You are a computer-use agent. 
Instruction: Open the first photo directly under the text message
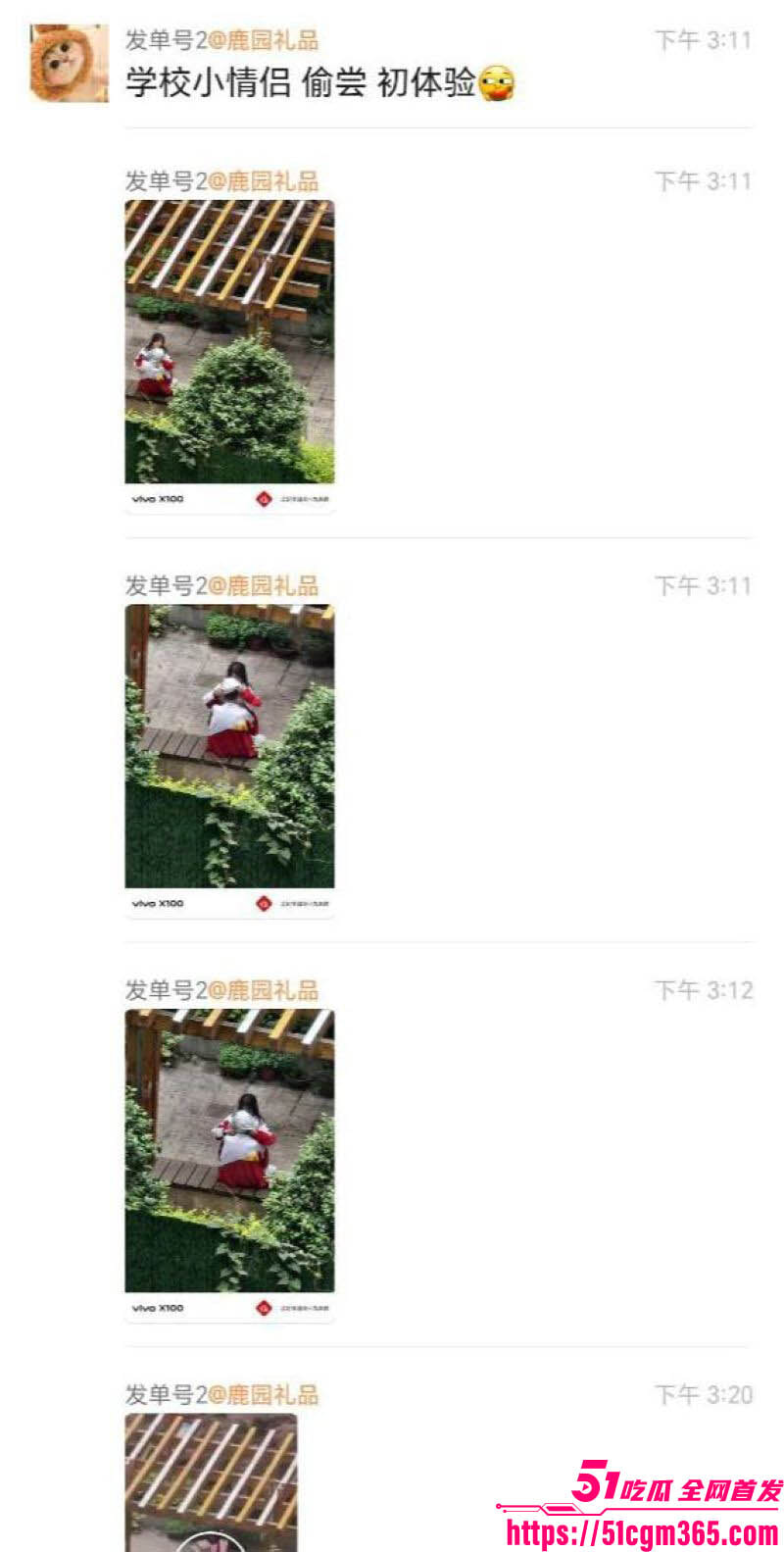coord(229,341)
